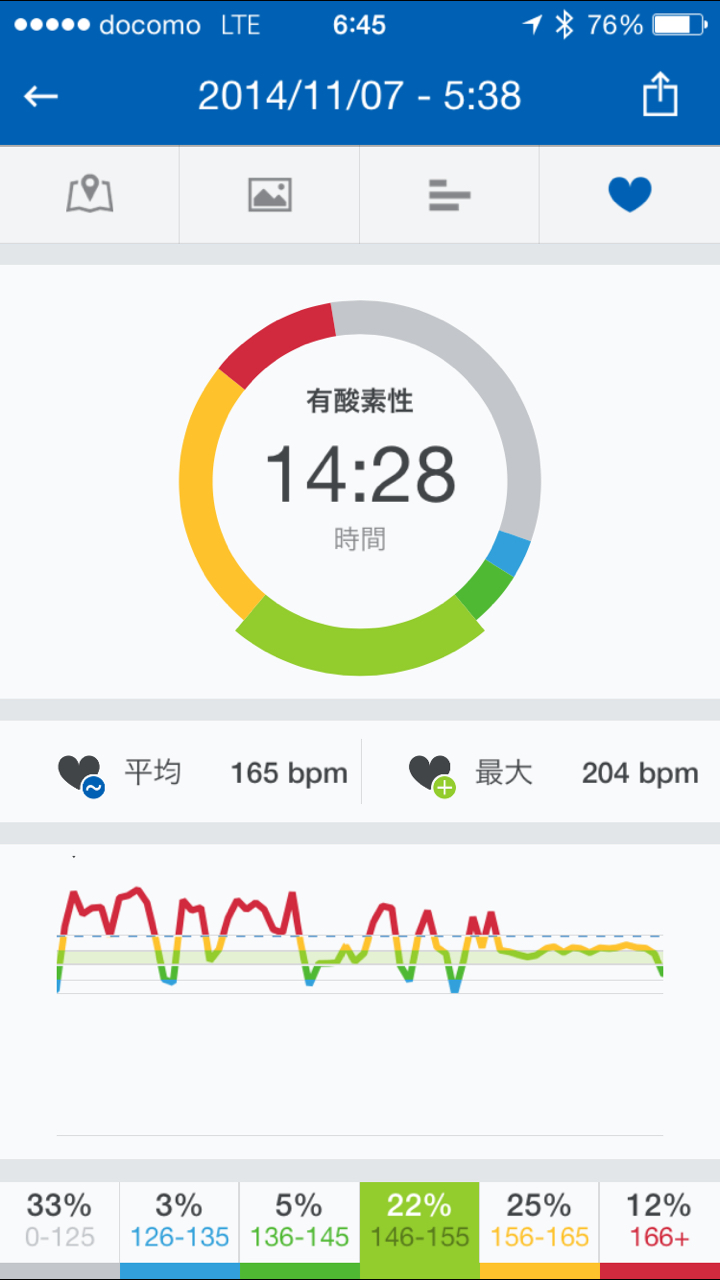
Task: Select the 136-145 heart rate zone
Action: 299,1222
